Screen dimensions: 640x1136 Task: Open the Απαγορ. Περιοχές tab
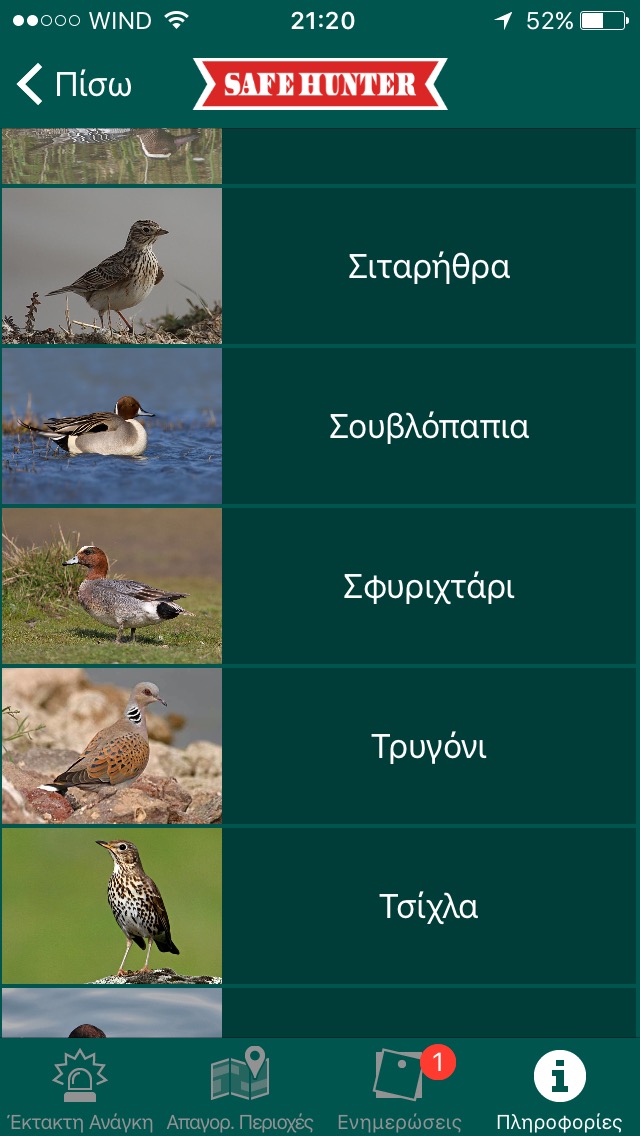(240, 1088)
